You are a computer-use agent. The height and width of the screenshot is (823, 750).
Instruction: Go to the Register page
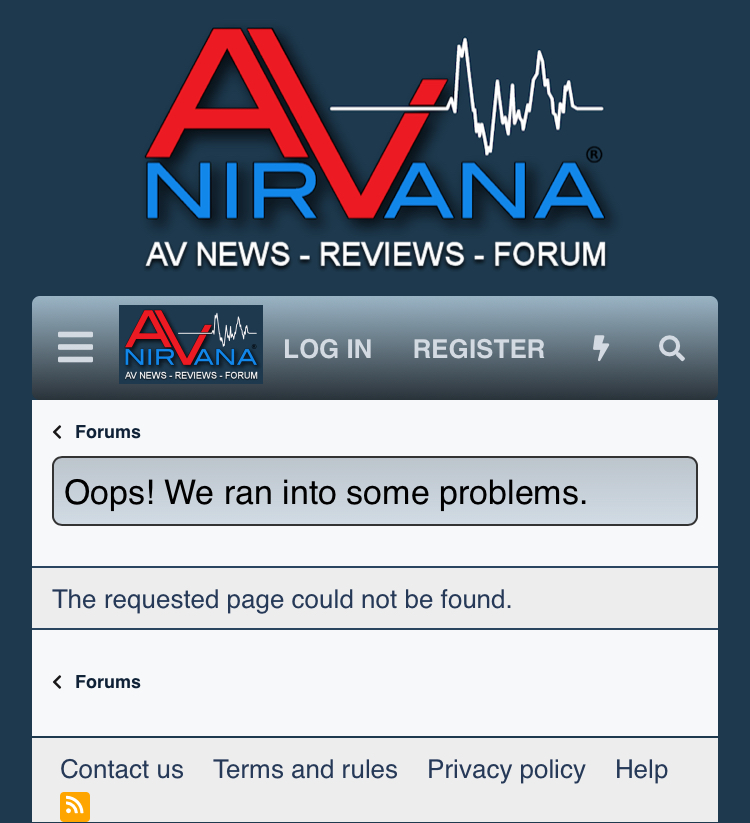point(479,348)
